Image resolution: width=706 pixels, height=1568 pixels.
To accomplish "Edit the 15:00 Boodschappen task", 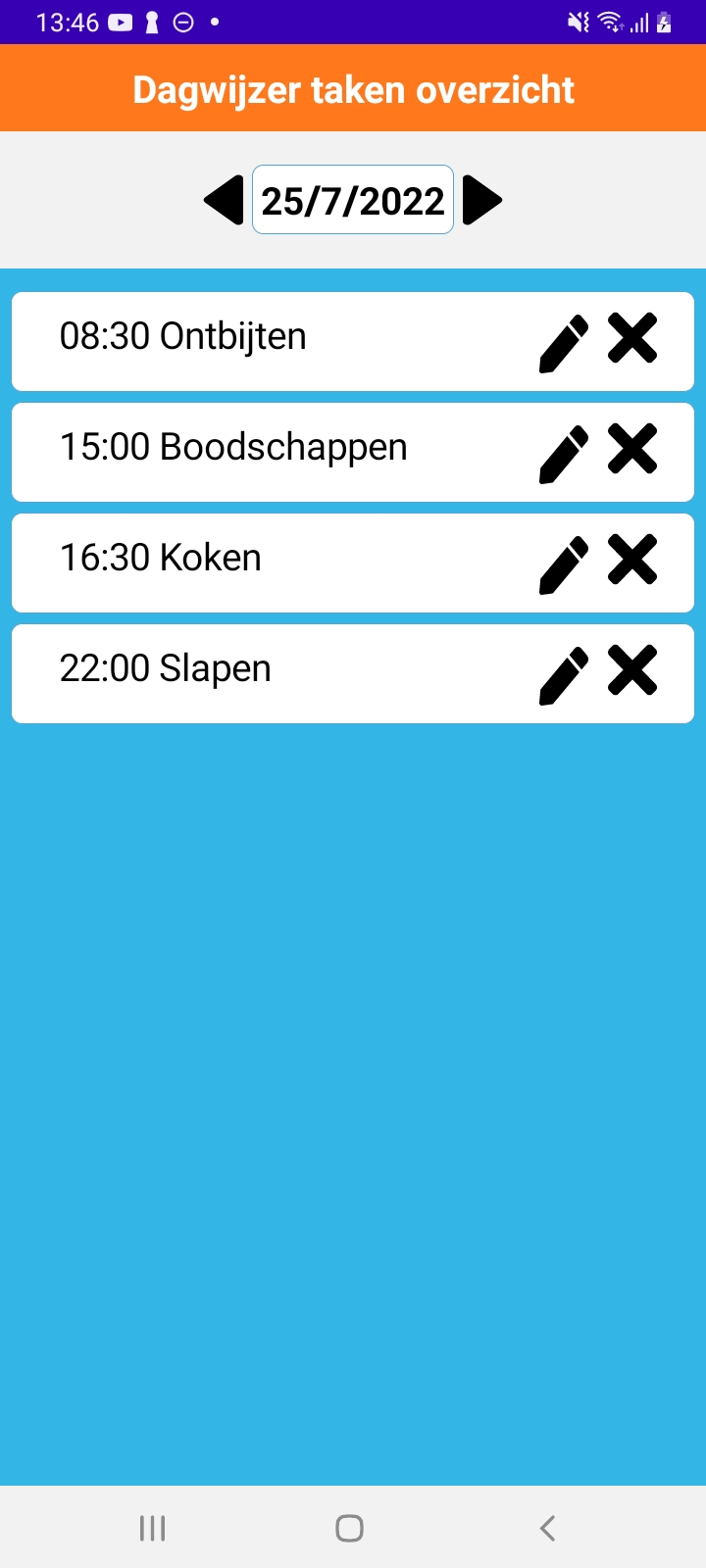I will [564, 454].
